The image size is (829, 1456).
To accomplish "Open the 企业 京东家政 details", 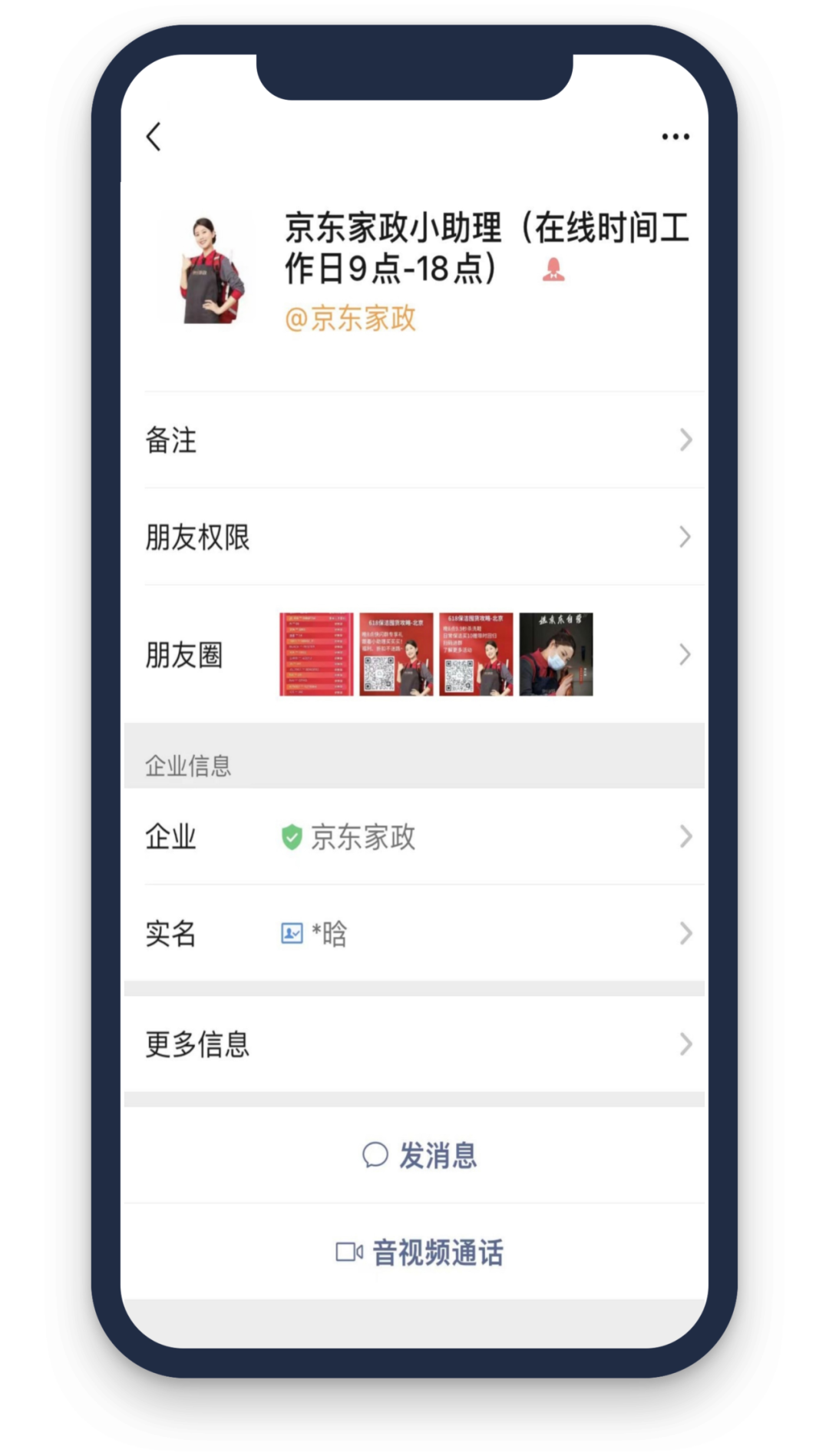I will (418, 836).
